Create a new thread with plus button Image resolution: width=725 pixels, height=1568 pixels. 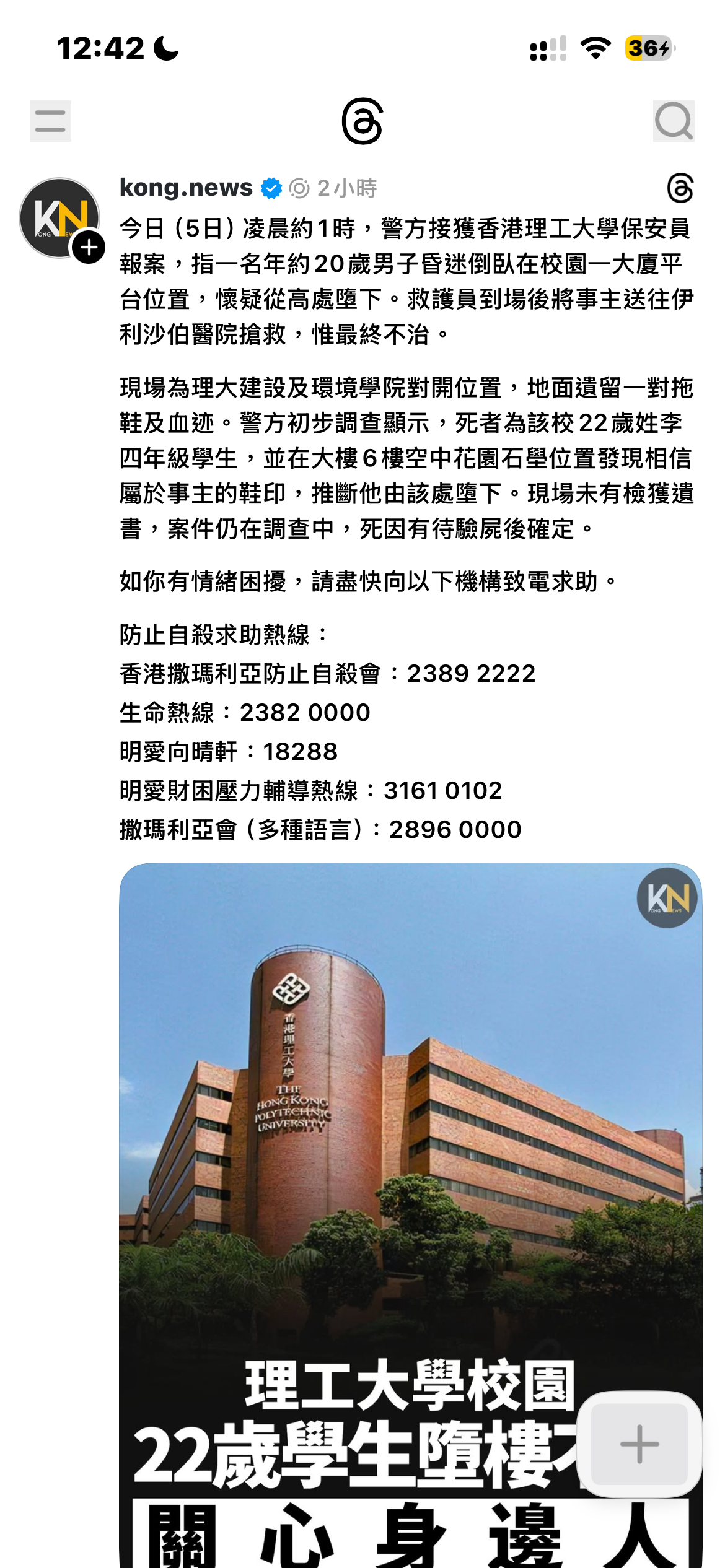pos(639,1444)
